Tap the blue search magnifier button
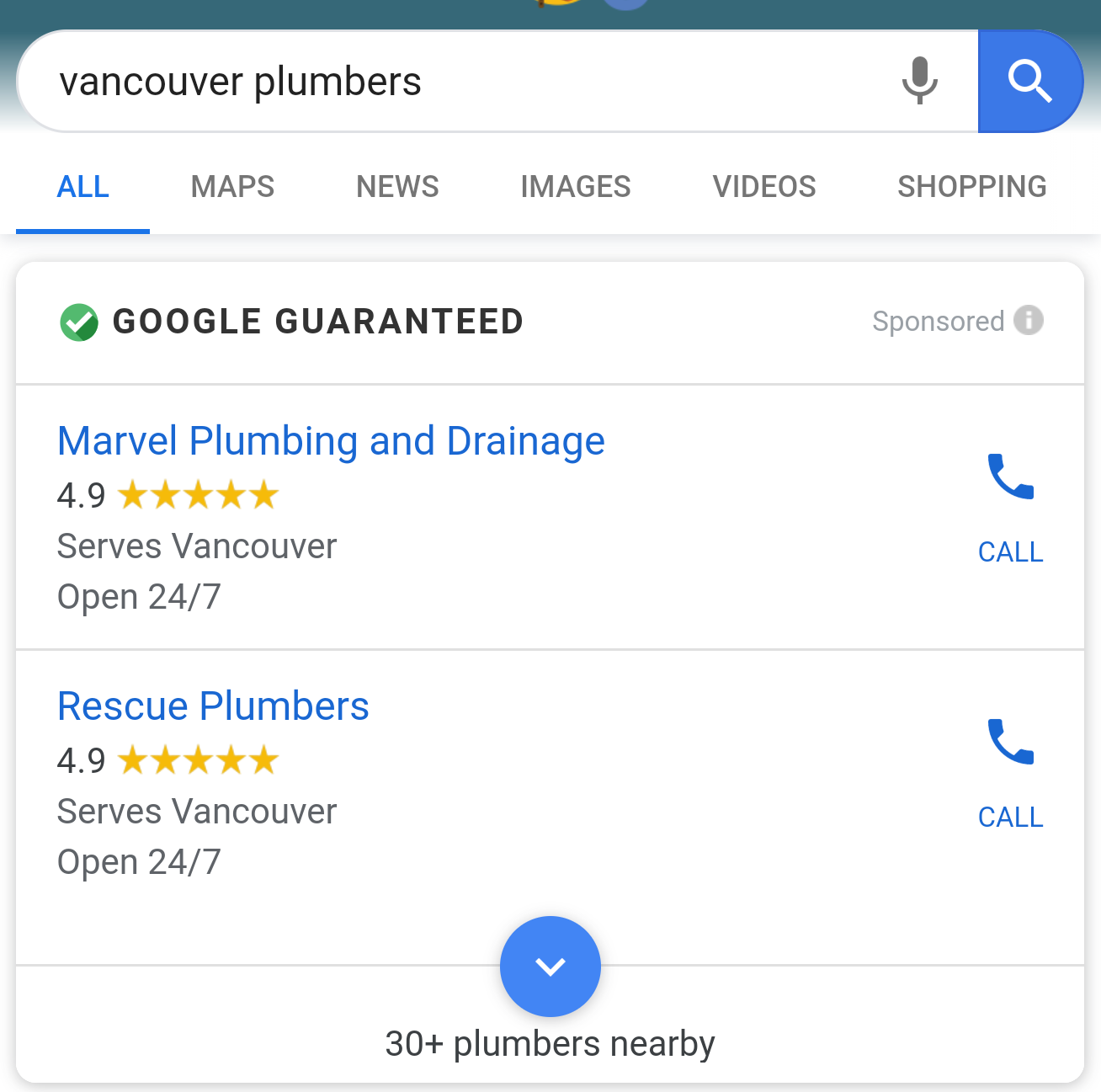The height and width of the screenshot is (1092, 1101). click(1029, 82)
